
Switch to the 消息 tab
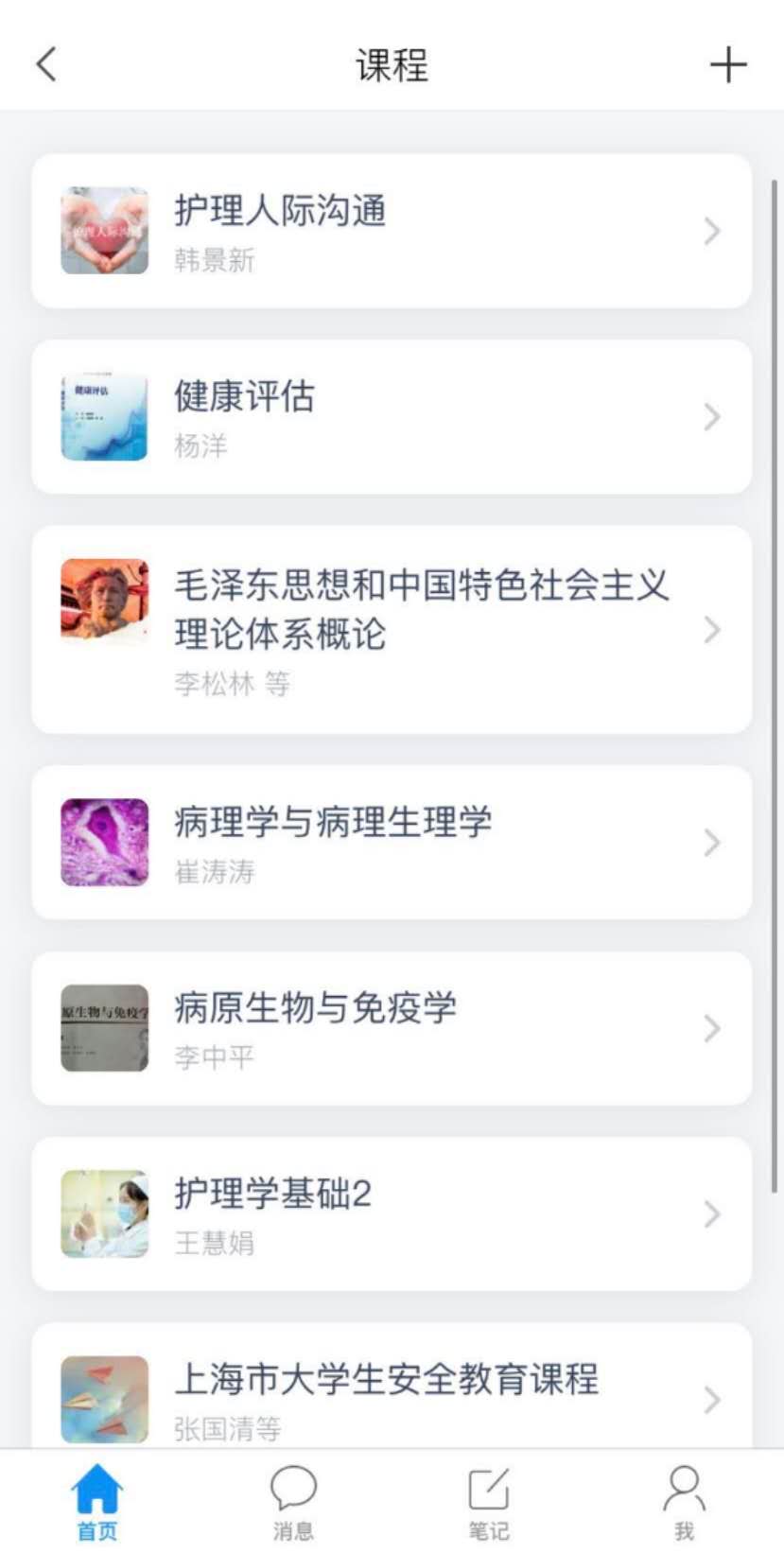(293, 1502)
